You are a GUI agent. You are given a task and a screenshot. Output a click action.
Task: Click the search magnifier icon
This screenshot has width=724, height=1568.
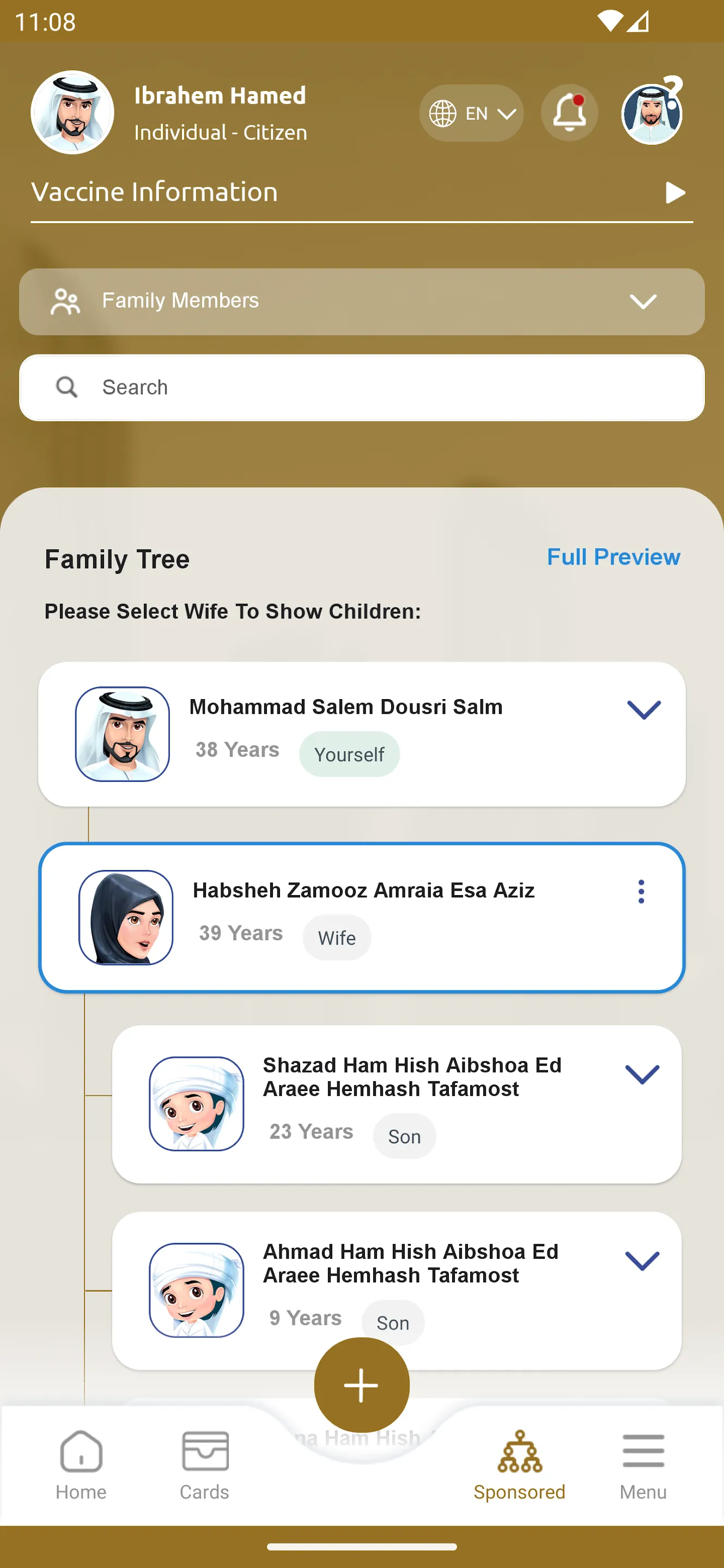[x=67, y=387]
